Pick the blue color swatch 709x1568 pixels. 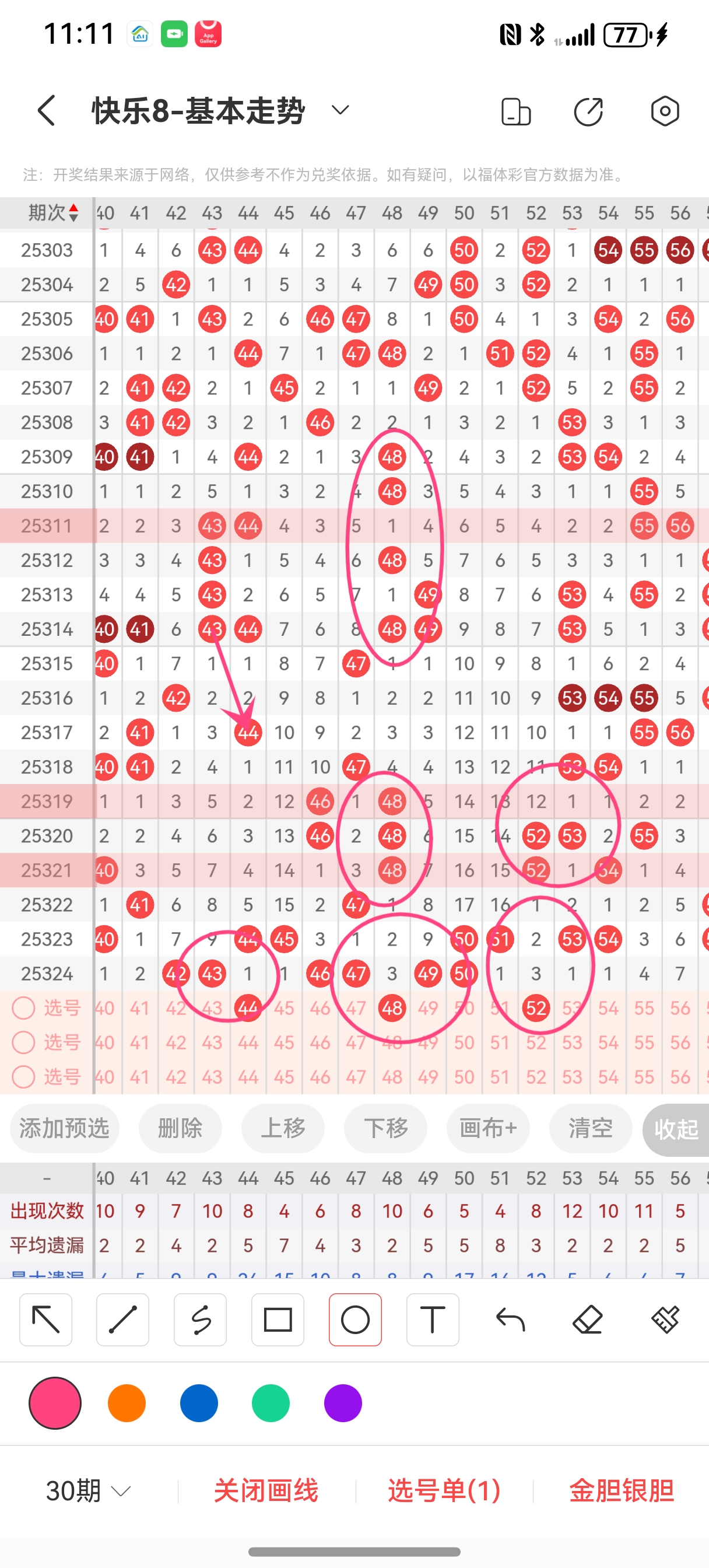click(198, 1402)
